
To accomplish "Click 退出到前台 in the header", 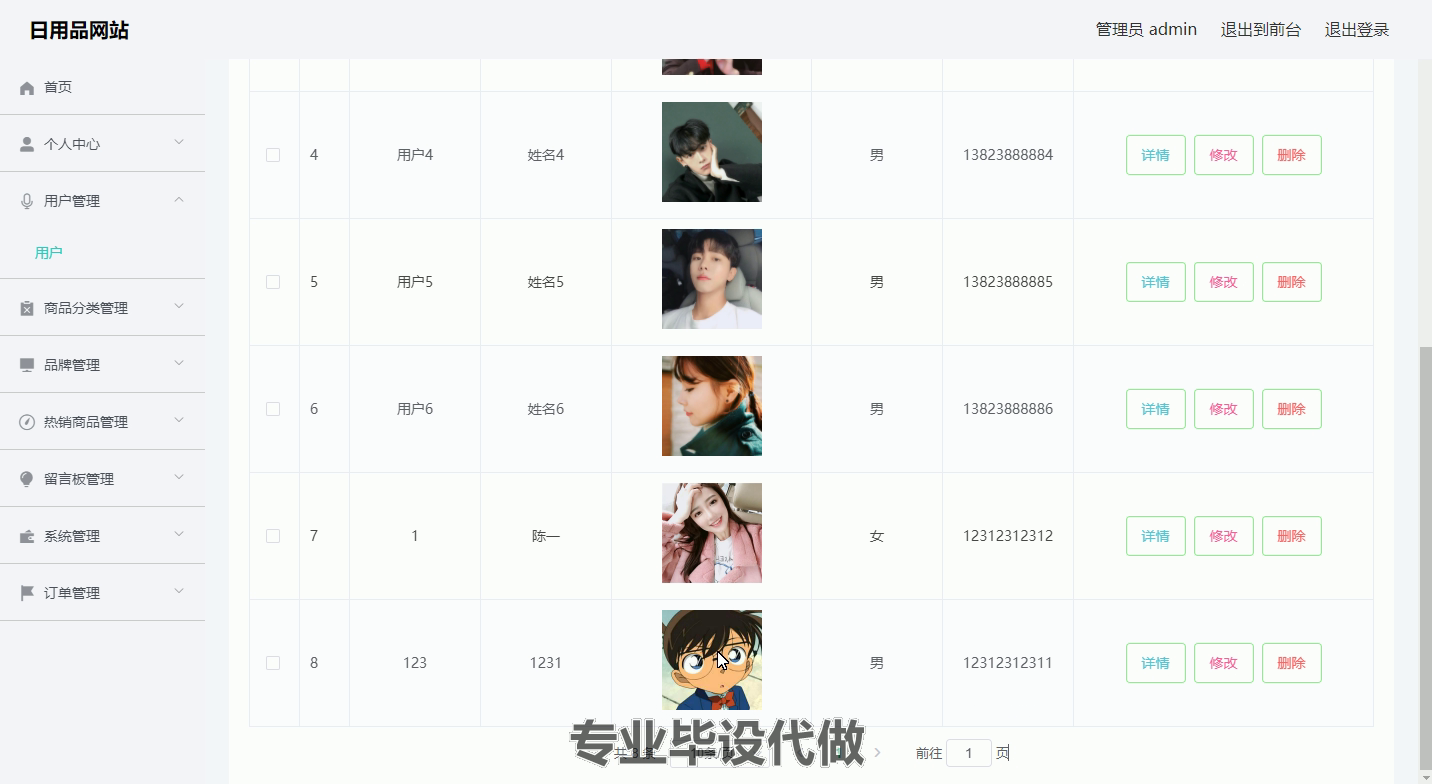I will (1260, 30).
